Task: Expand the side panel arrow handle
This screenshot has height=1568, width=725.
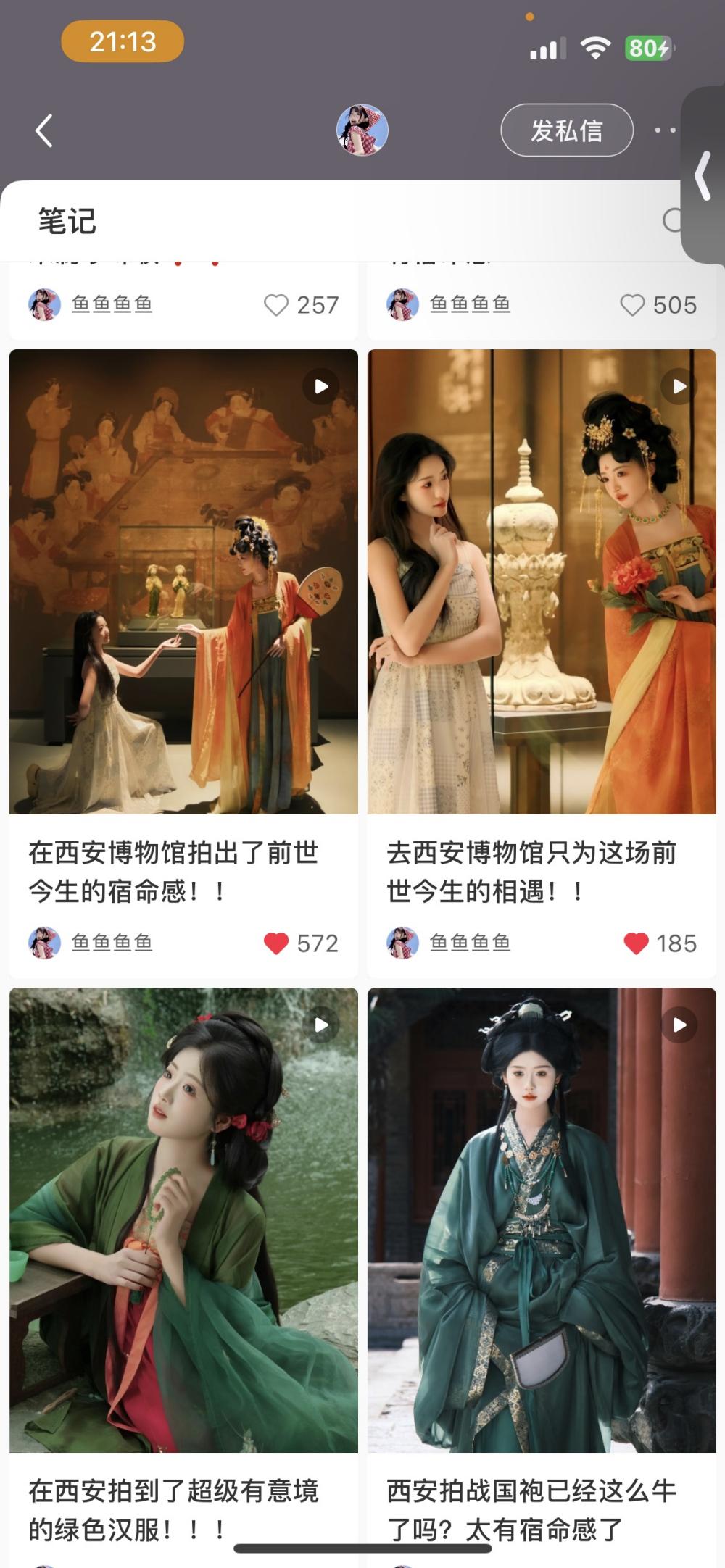Action: point(703,175)
